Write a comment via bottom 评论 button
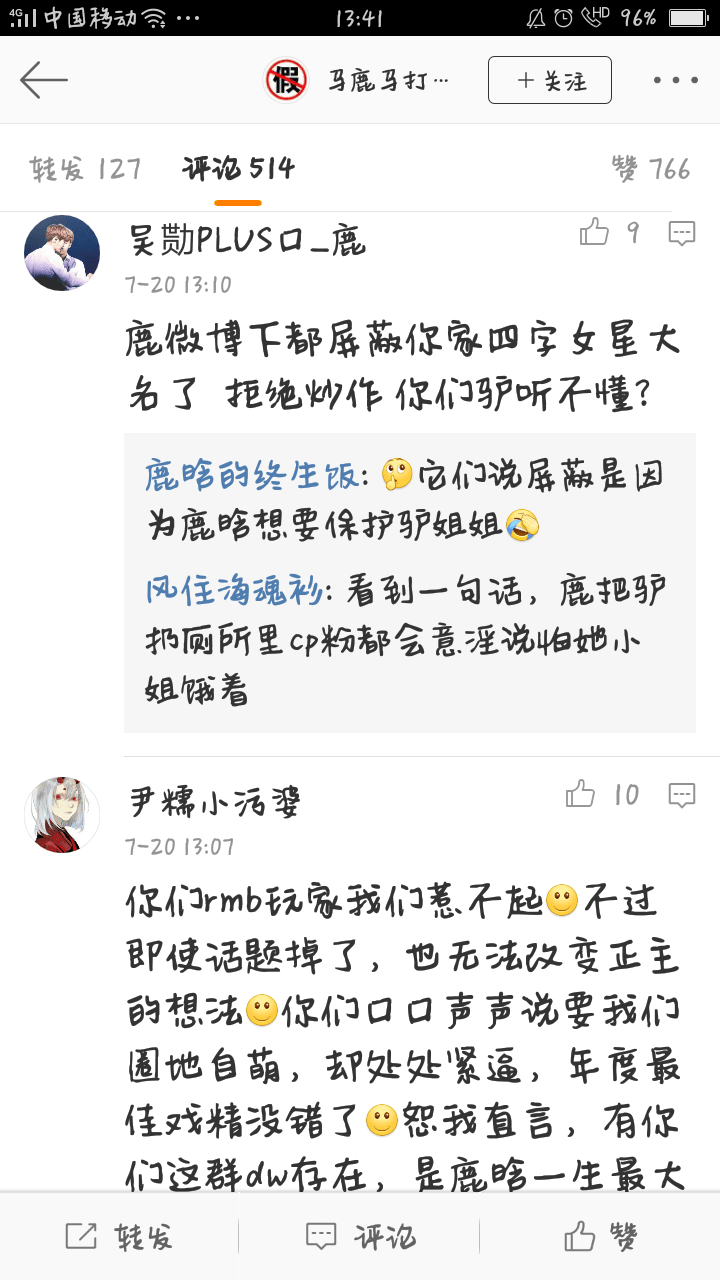This screenshot has width=720, height=1280. coord(360,1236)
